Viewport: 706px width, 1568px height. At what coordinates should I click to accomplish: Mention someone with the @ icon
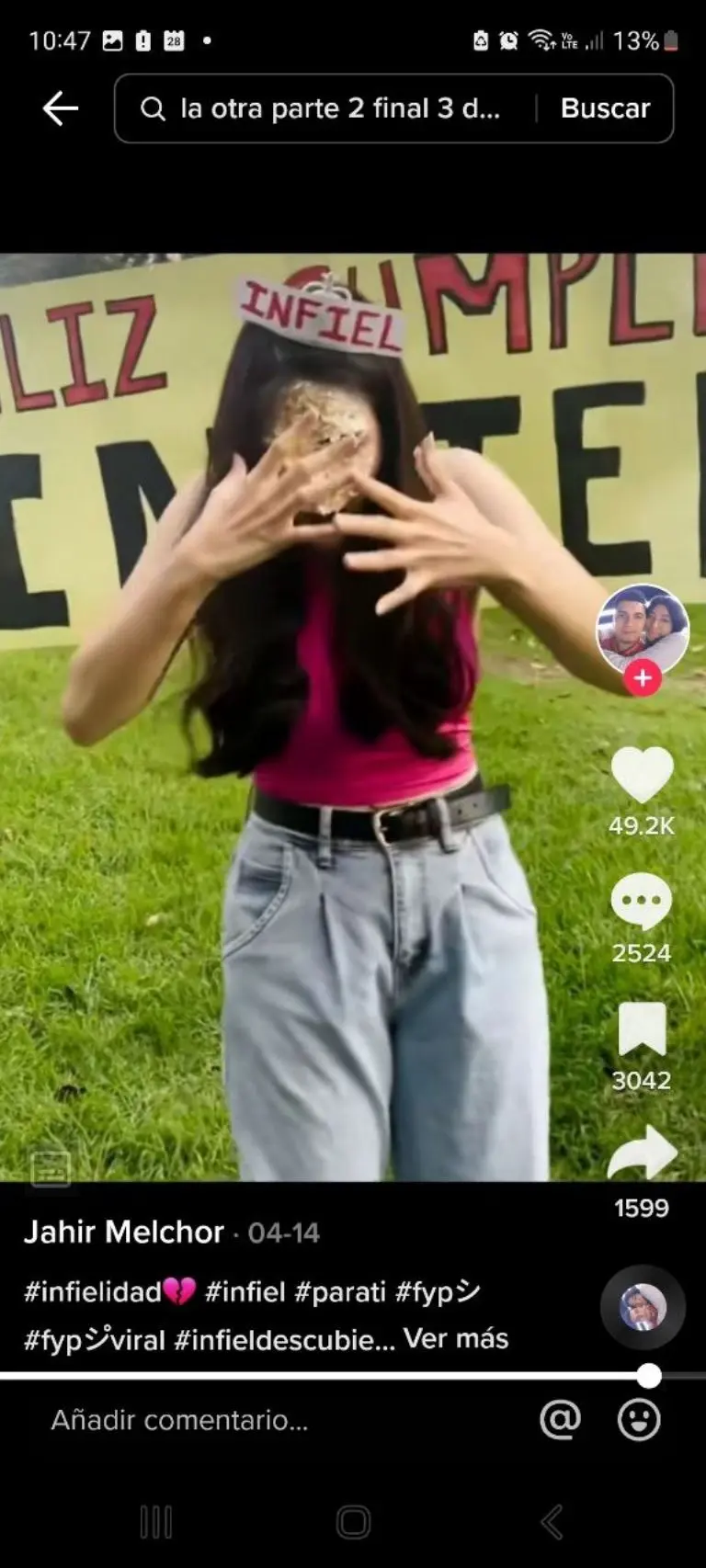[x=560, y=1420]
